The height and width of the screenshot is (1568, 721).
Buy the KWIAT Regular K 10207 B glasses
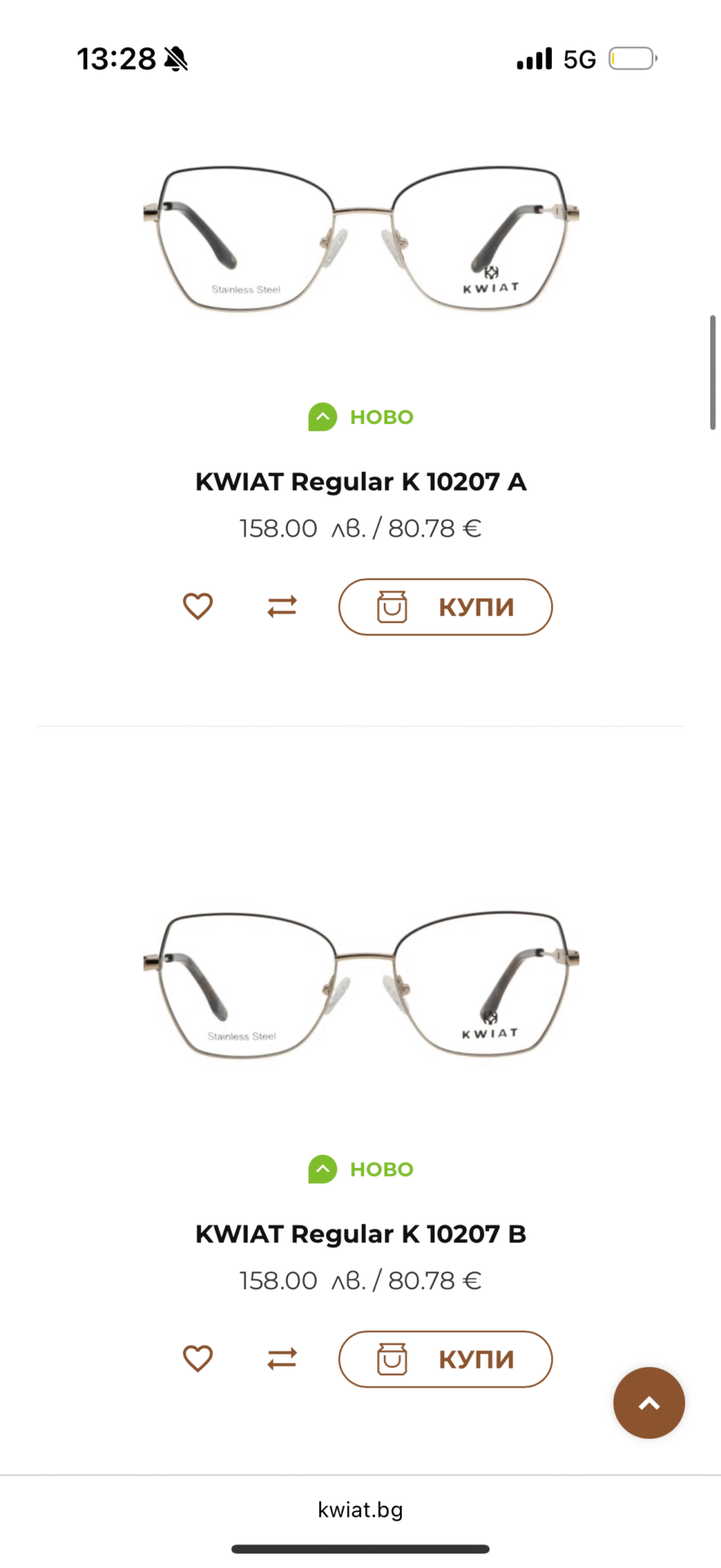point(445,1359)
